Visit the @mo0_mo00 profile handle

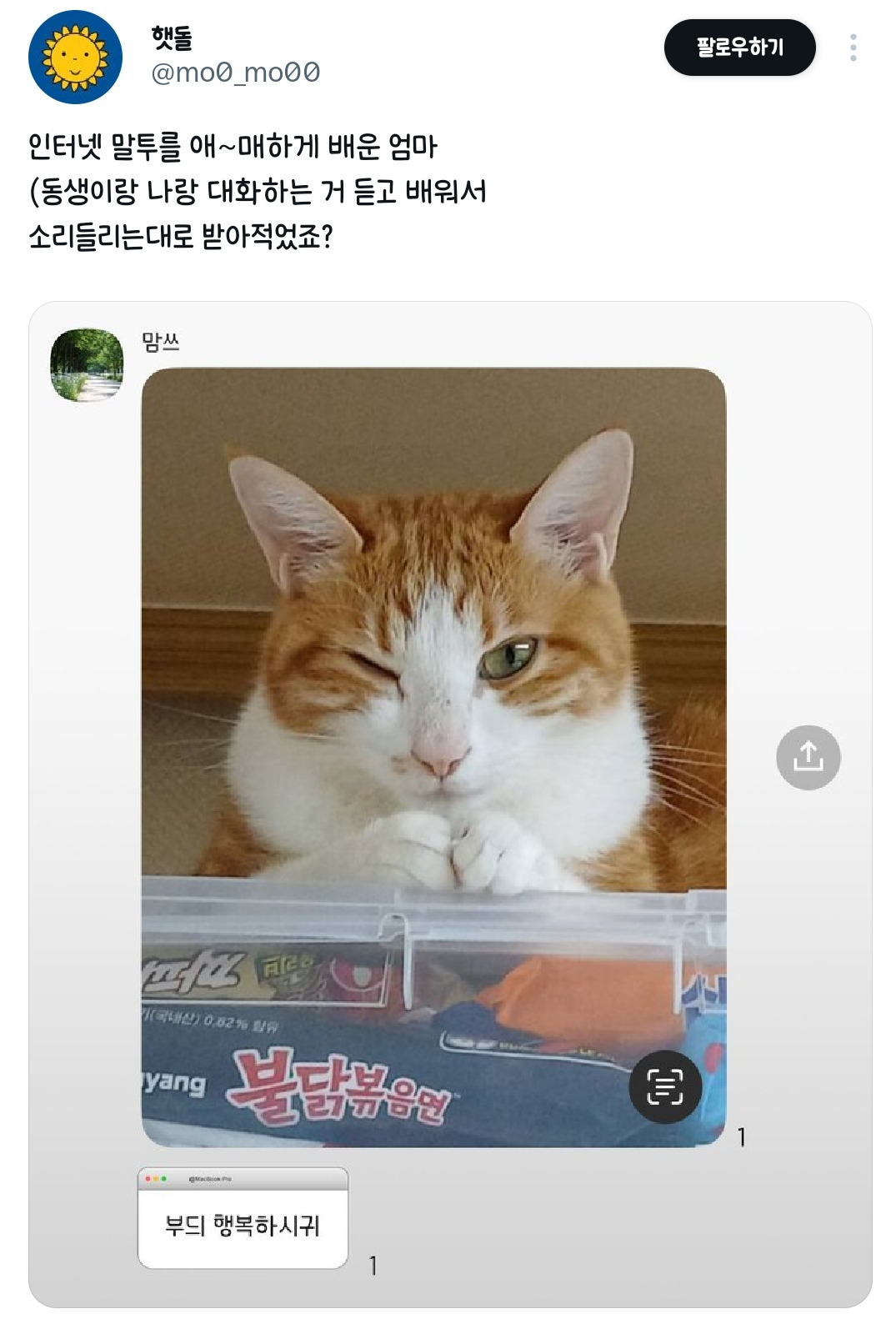[x=235, y=73]
